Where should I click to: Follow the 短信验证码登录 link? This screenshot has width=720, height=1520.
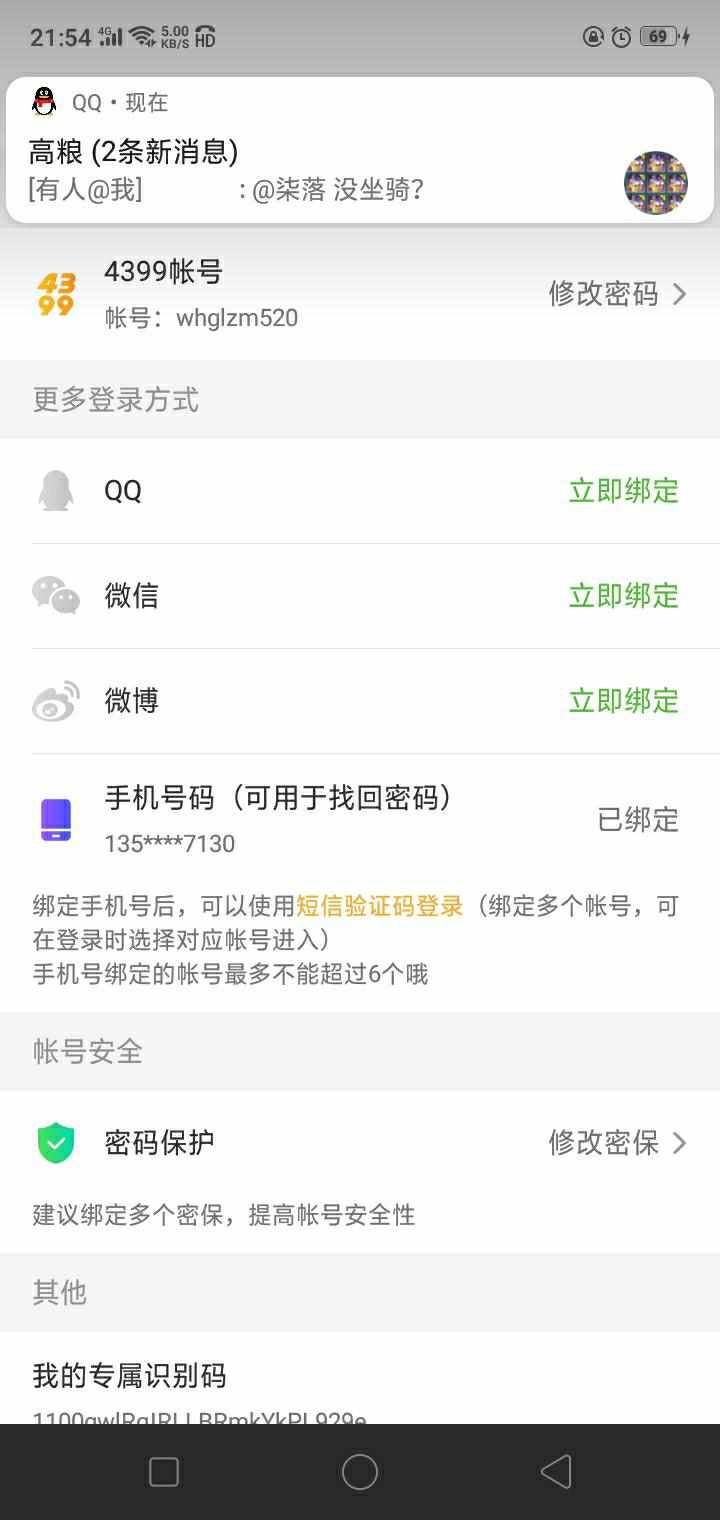tap(380, 906)
